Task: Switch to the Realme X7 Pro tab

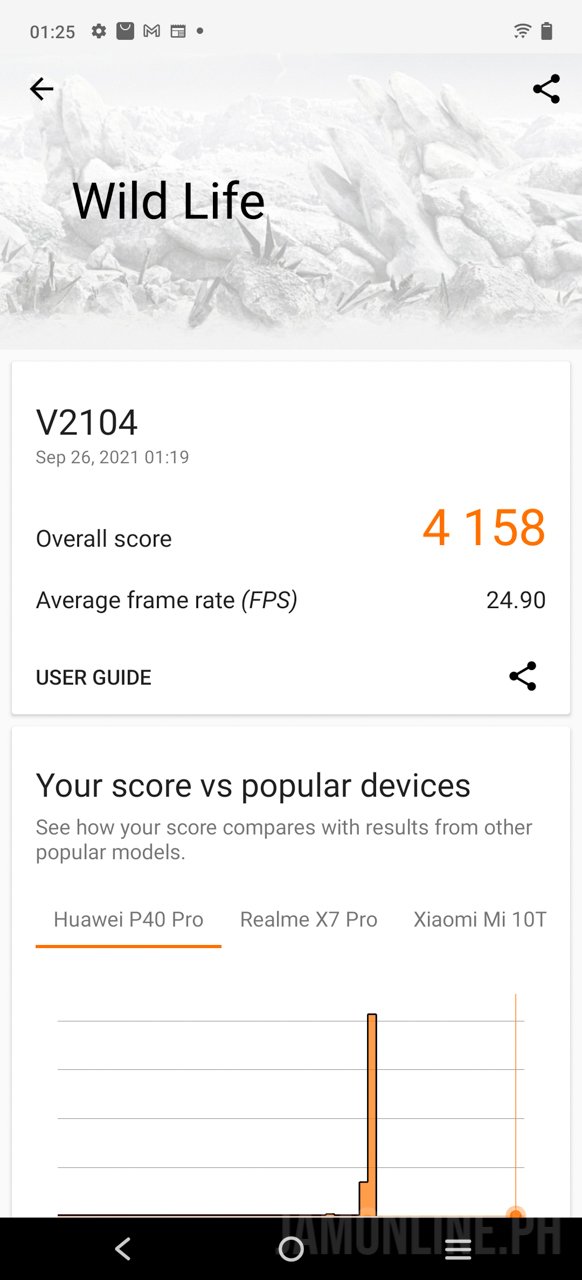Action: (x=309, y=920)
